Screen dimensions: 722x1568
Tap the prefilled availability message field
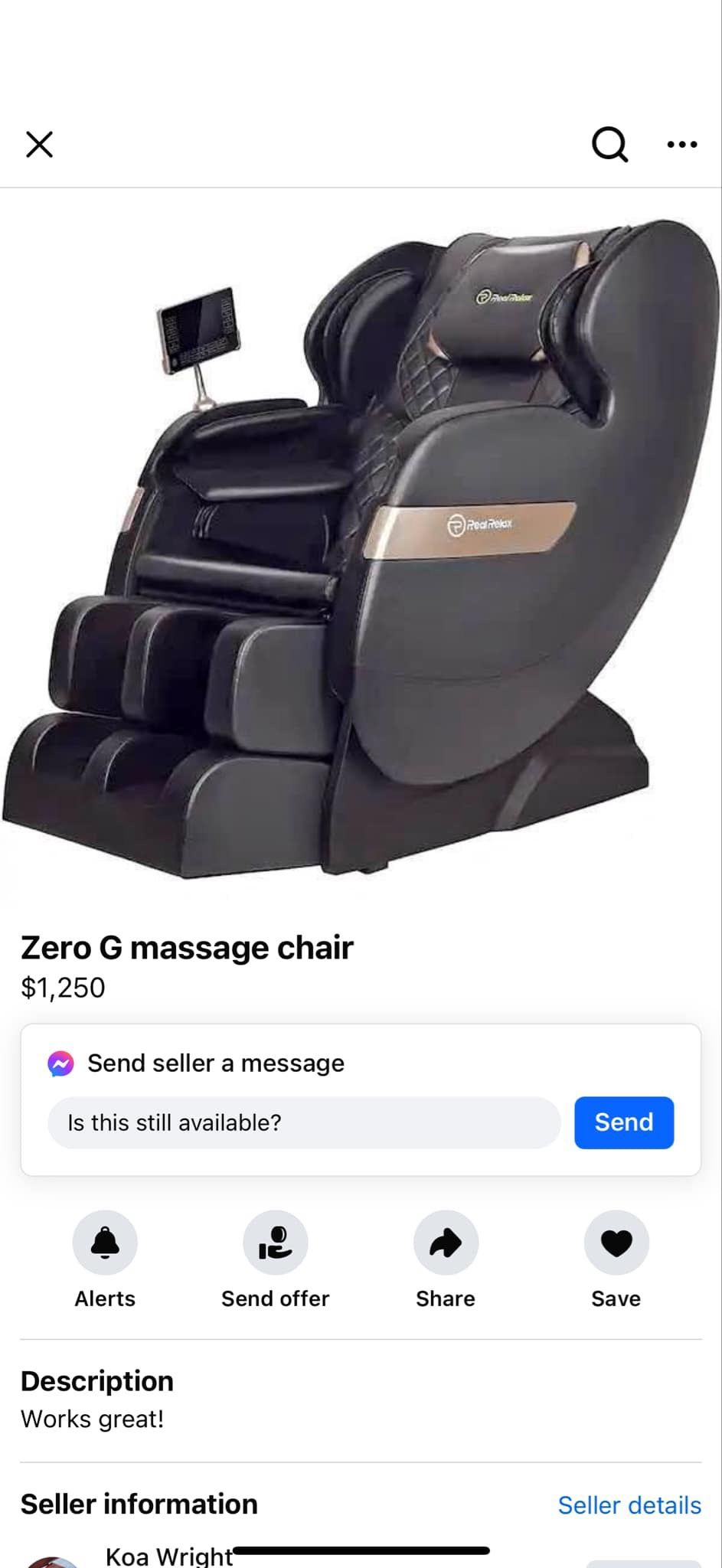click(x=305, y=1122)
